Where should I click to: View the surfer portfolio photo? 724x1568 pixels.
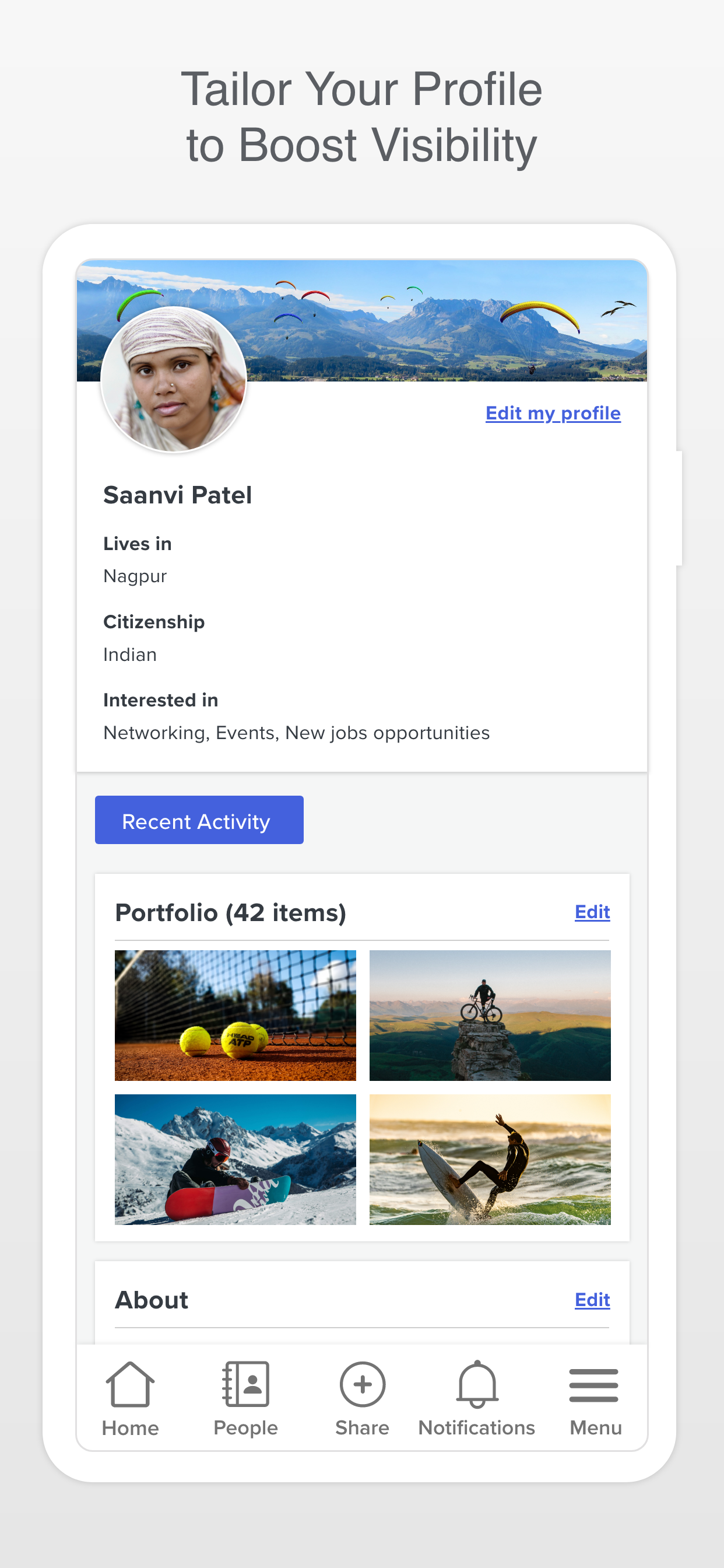490,1160
